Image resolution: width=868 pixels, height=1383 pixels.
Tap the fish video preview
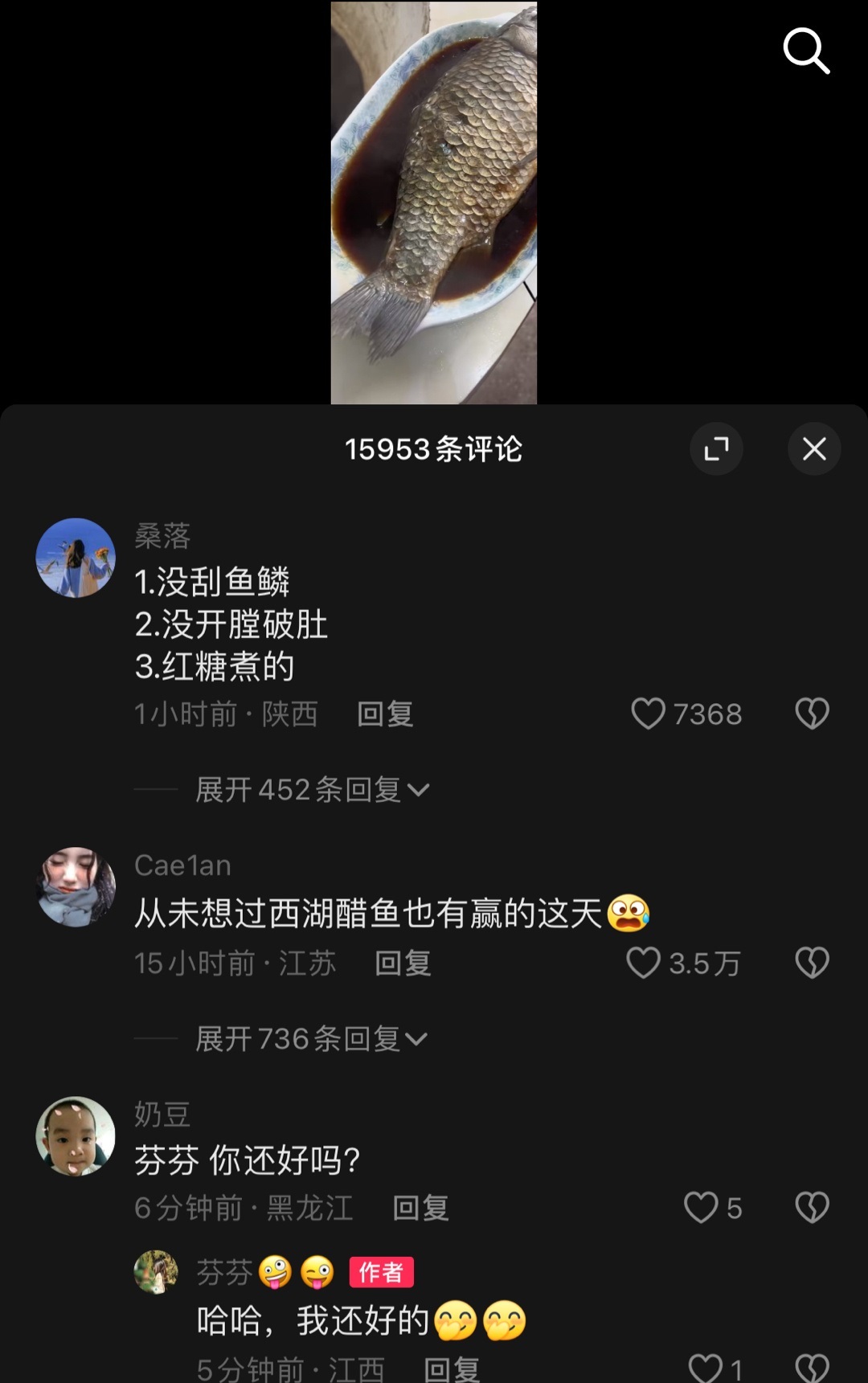[434, 203]
